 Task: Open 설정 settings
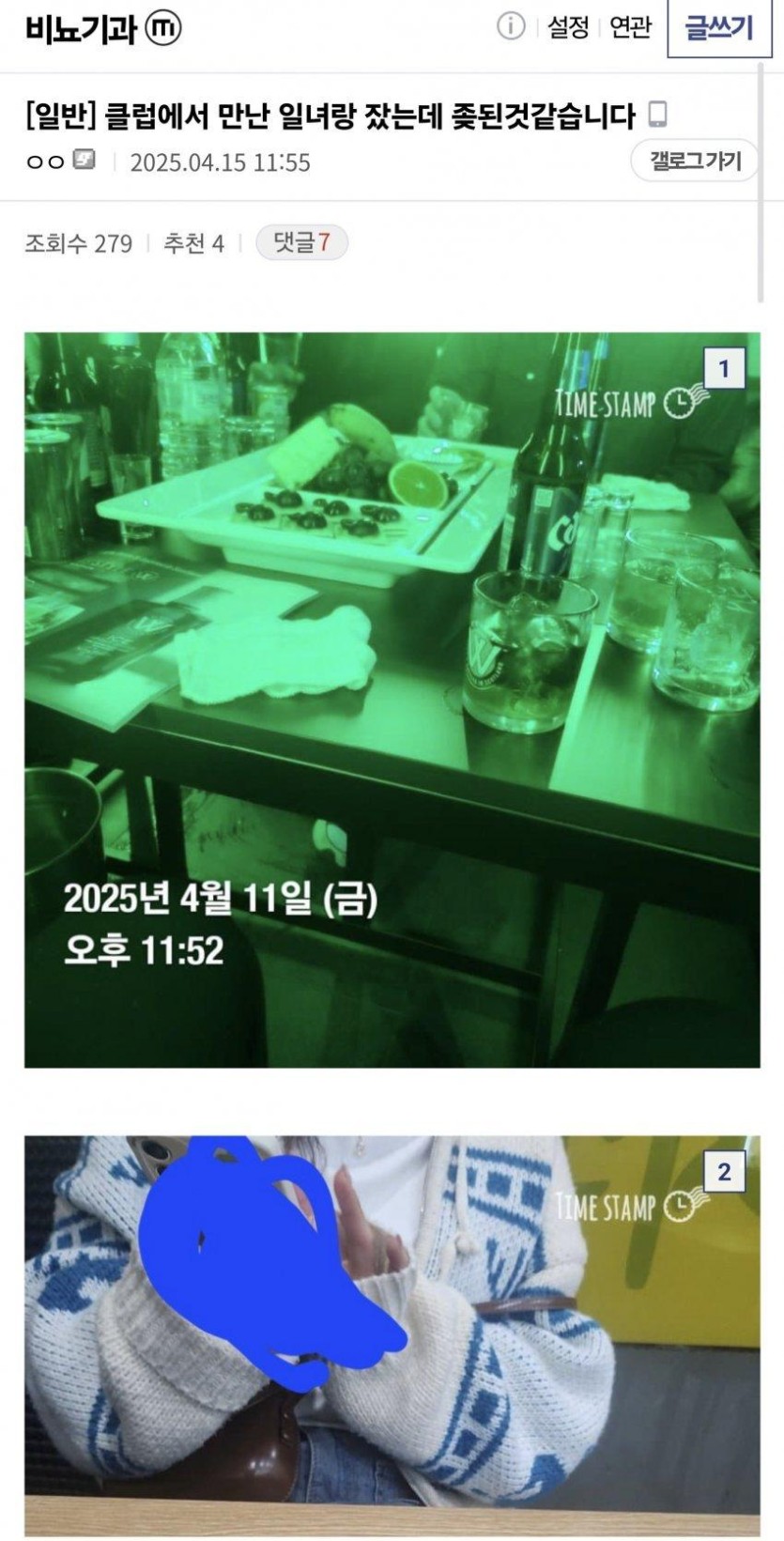tap(567, 28)
